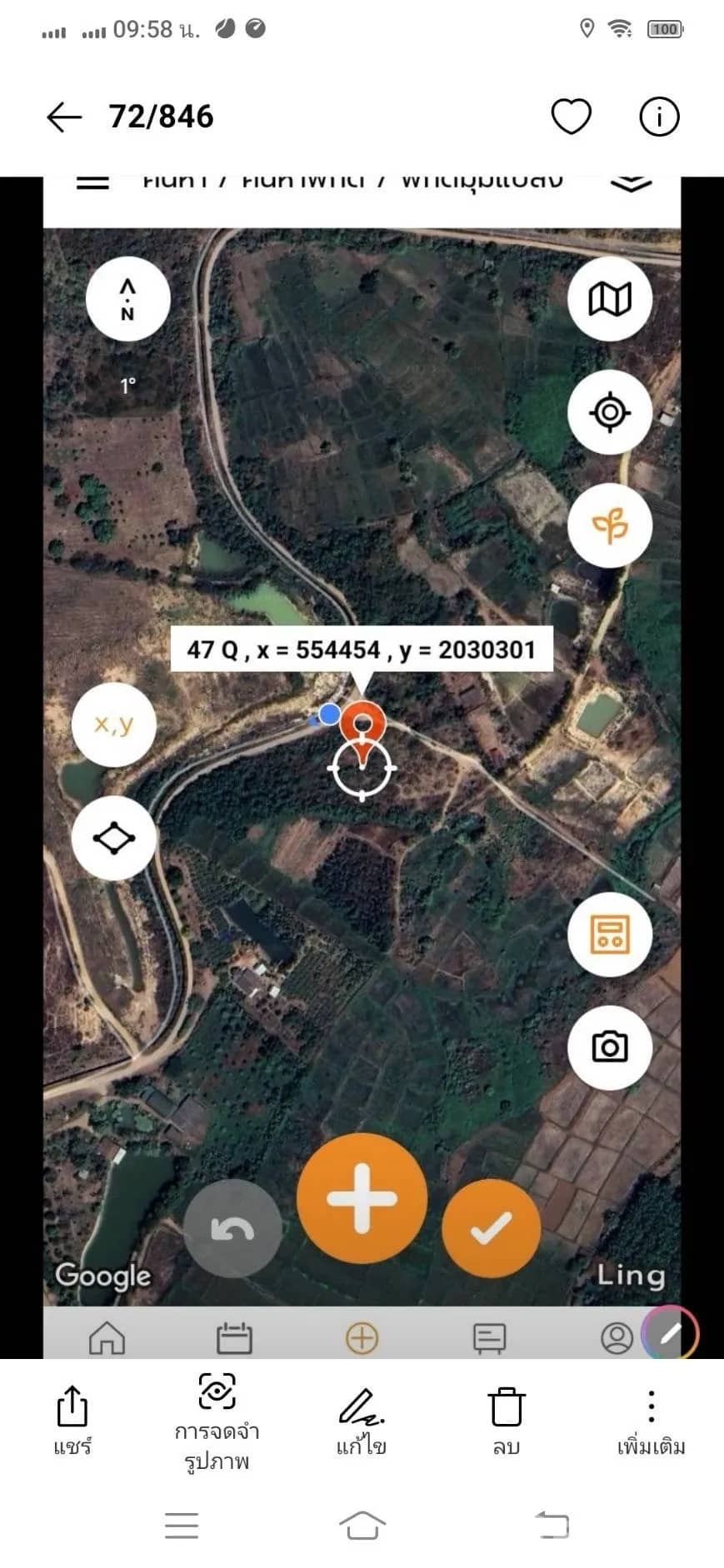Open system recent apps menu
The width and height of the screenshot is (724, 1568).
182,1525
